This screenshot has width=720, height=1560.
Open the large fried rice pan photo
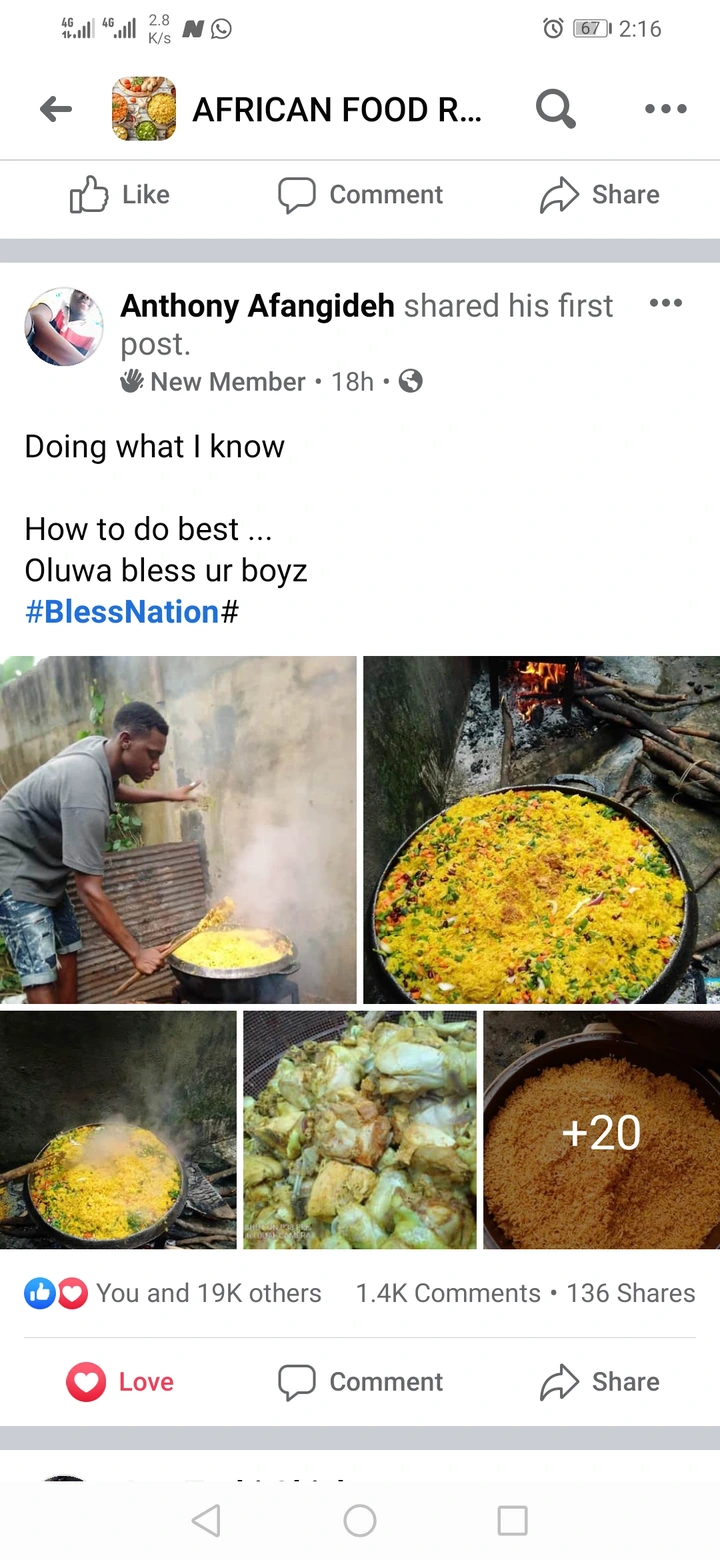[541, 829]
